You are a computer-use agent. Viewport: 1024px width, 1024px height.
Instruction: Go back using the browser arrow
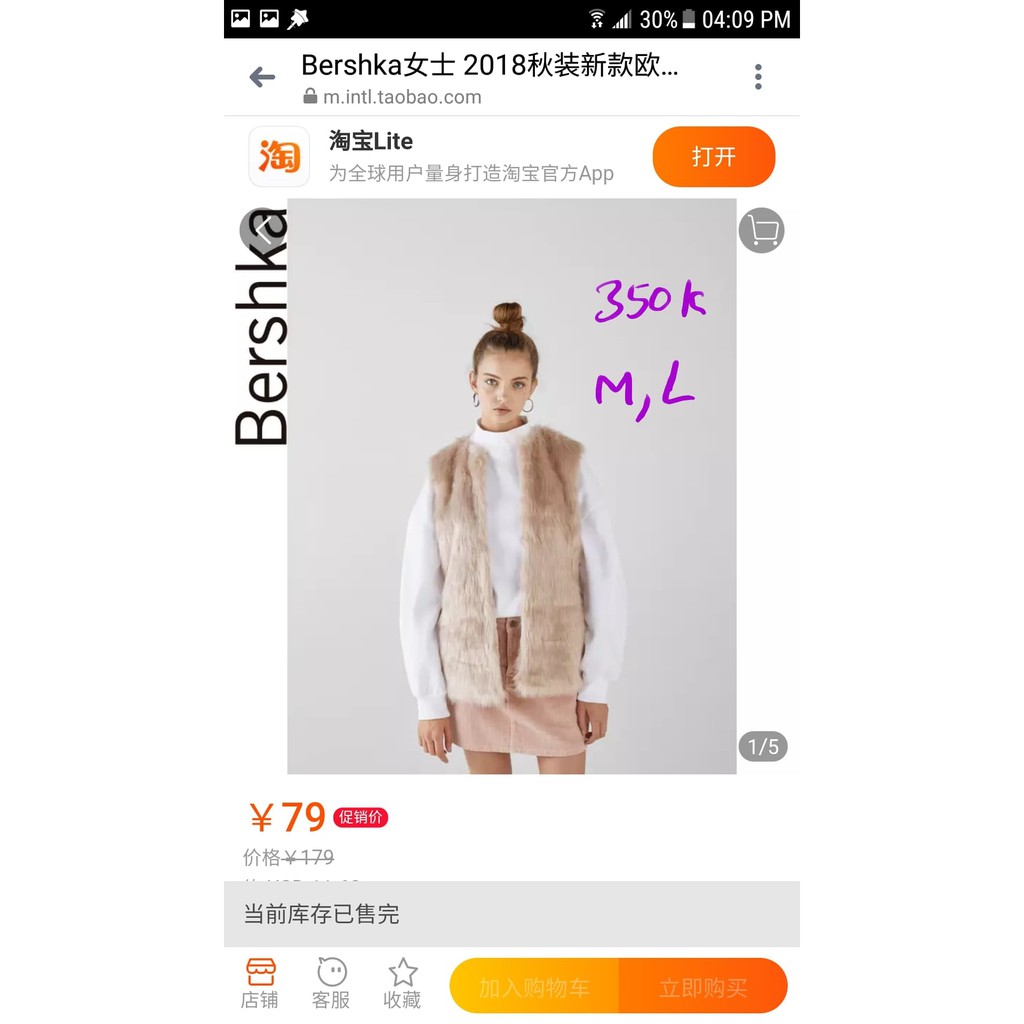262,77
